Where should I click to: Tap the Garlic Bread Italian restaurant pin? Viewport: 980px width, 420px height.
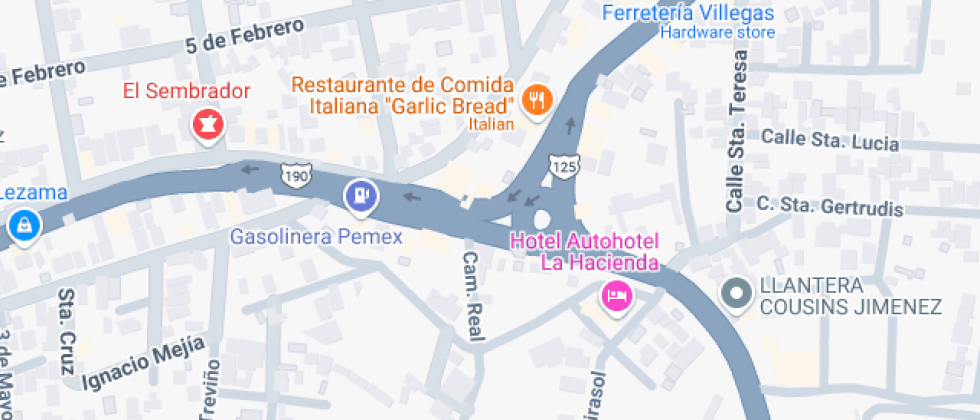tap(538, 99)
